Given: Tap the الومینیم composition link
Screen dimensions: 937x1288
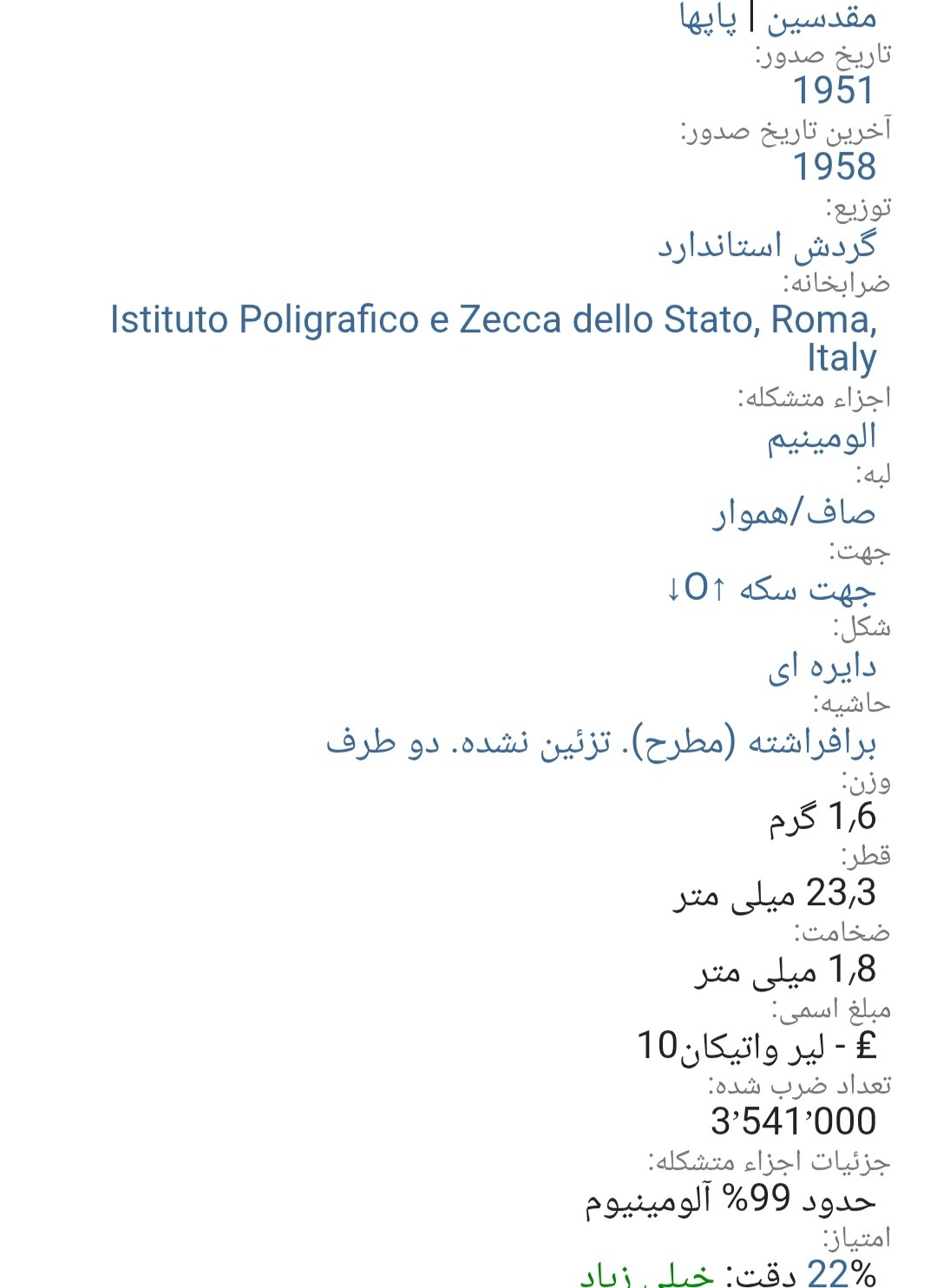Looking at the screenshot, I should (821, 437).
